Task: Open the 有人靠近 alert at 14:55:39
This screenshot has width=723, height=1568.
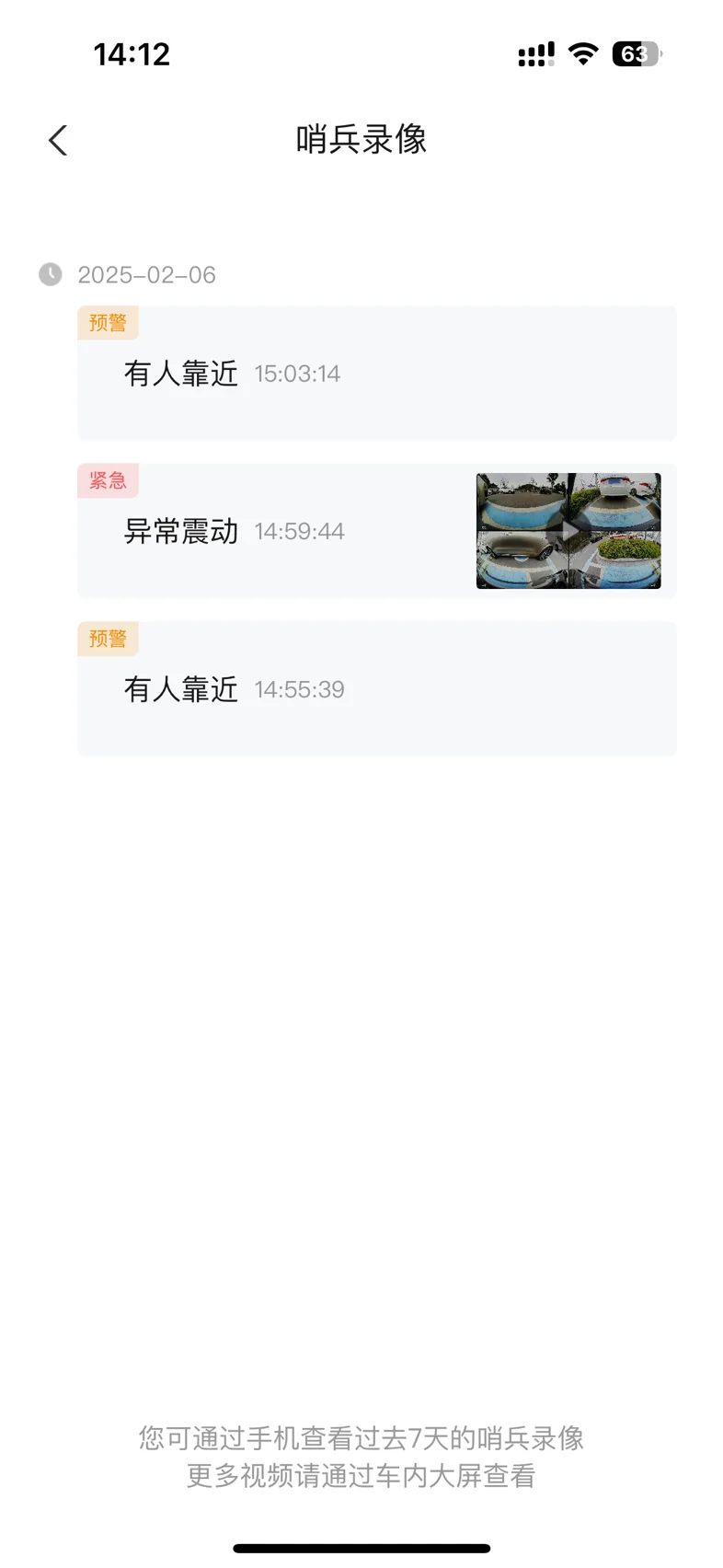Action: [376, 689]
